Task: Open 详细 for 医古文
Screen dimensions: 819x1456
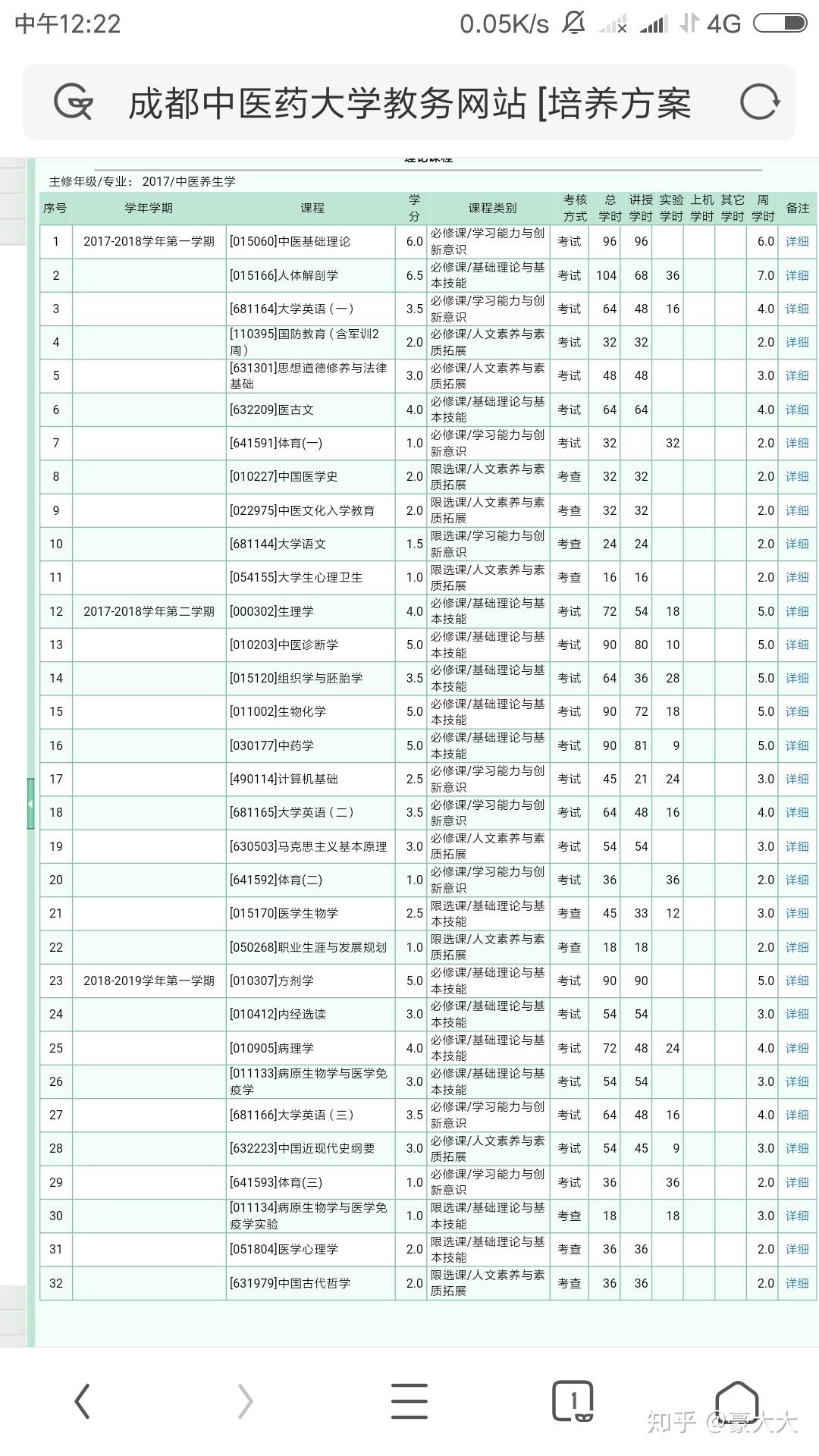Action: (x=796, y=409)
